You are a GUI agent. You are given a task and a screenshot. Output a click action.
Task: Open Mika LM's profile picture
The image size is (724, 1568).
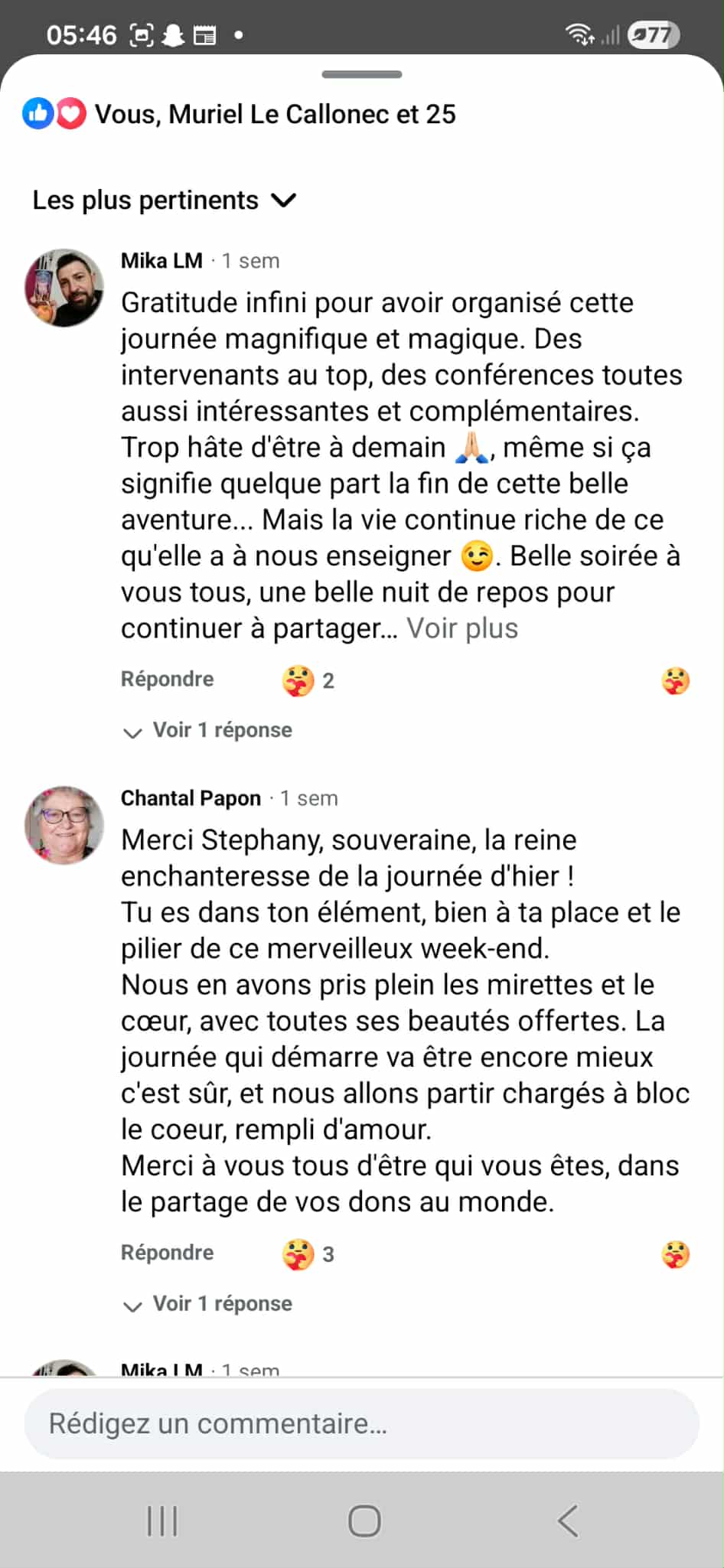click(64, 288)
